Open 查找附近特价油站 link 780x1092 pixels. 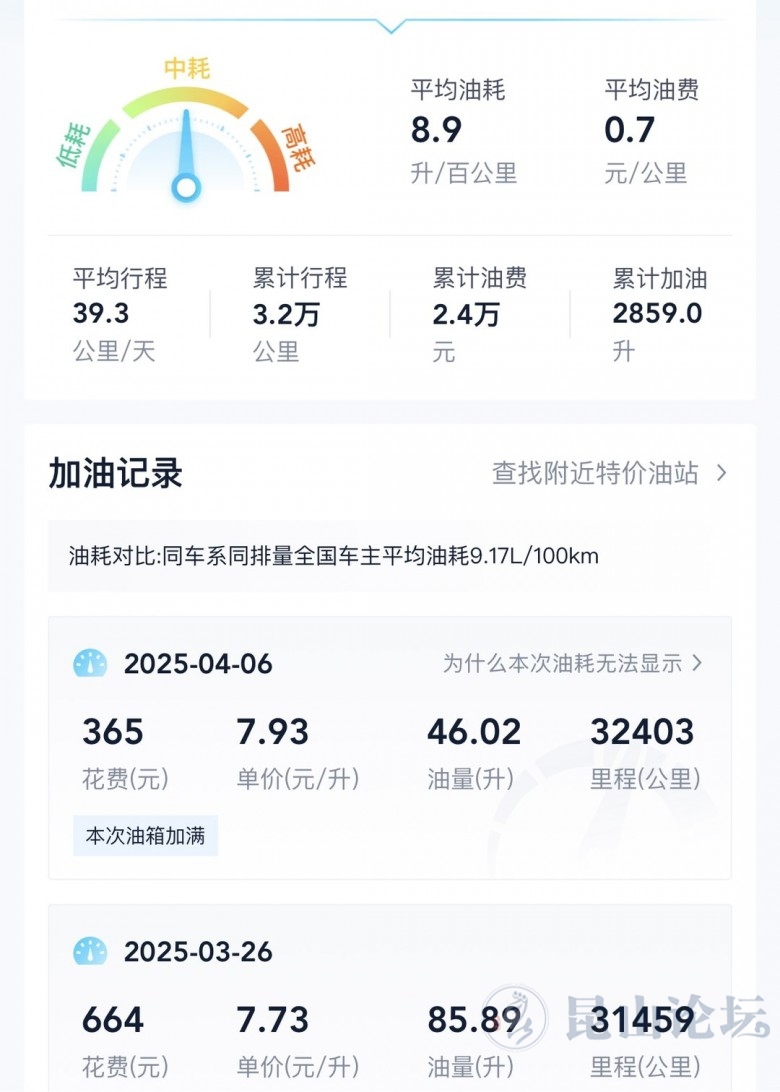click(608, 473)
